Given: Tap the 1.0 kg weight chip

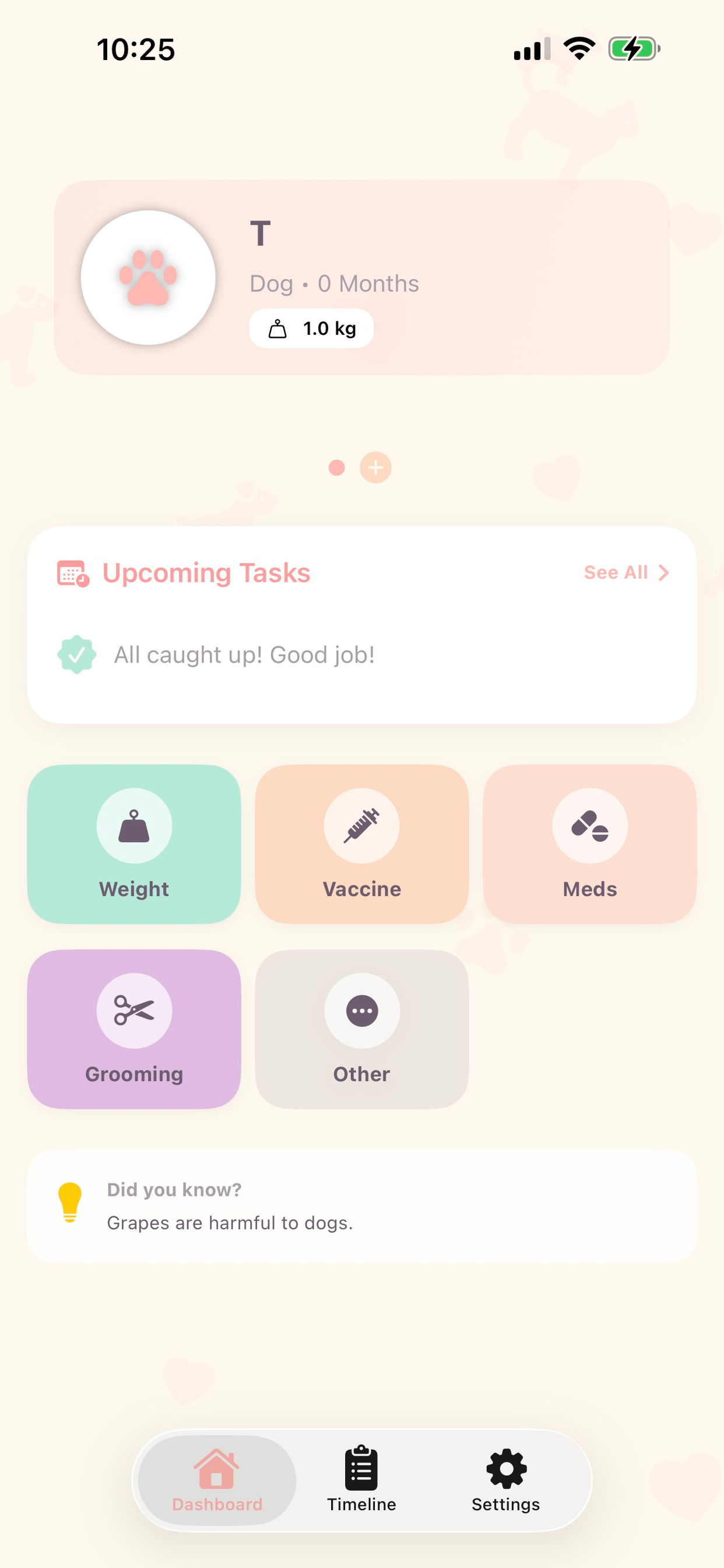Looking at the screenshot, I should coord(311,328).
